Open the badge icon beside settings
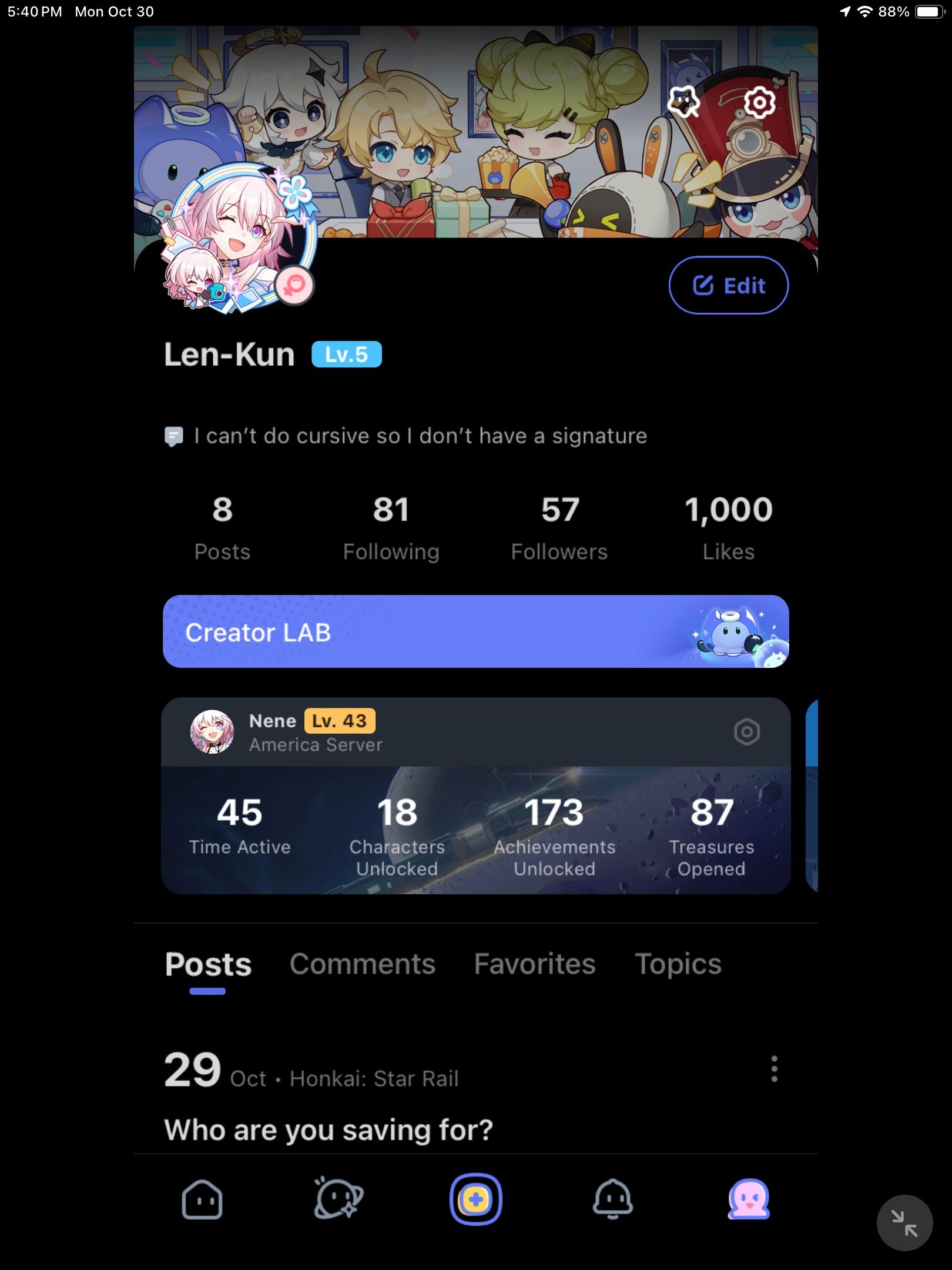 683,103
